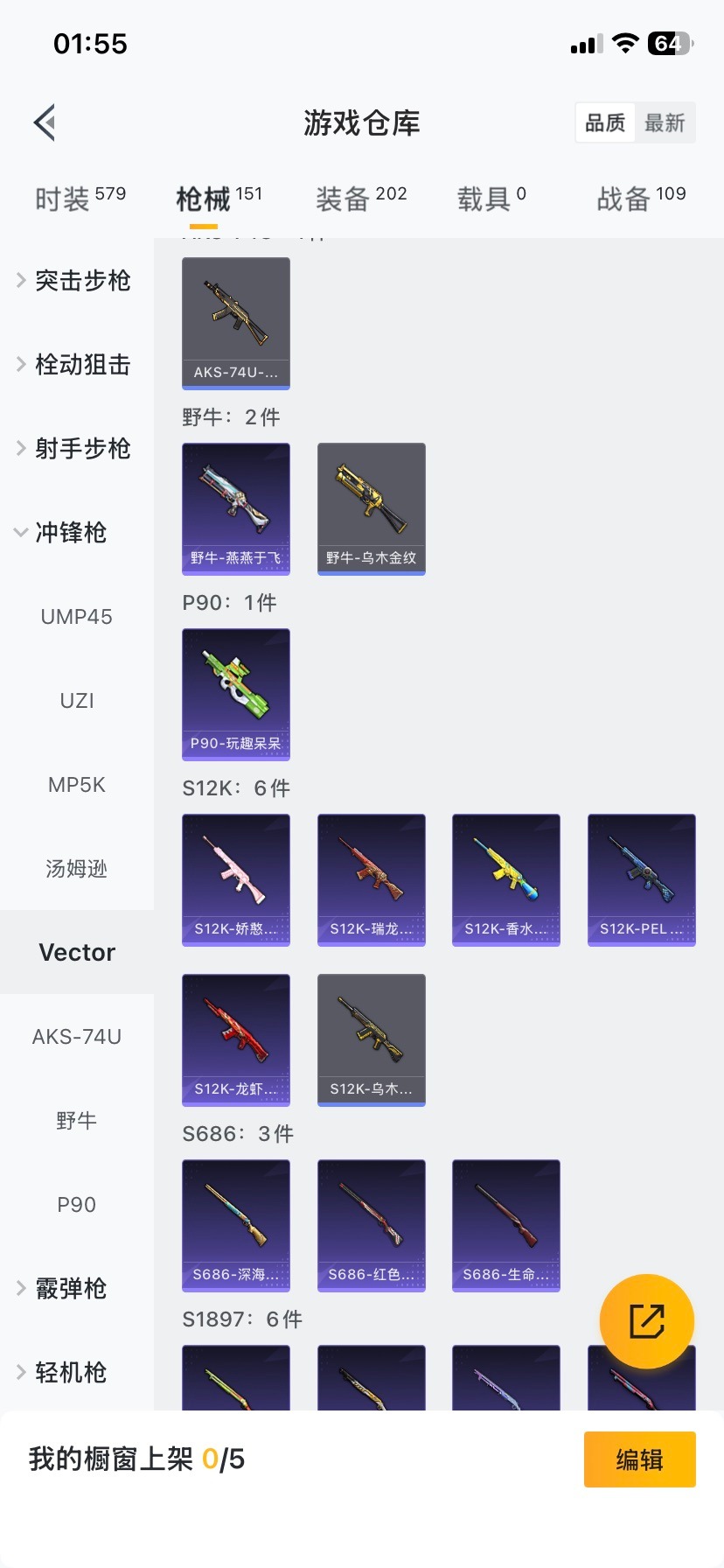Go back using the top-left arrow

pos(45,122)
